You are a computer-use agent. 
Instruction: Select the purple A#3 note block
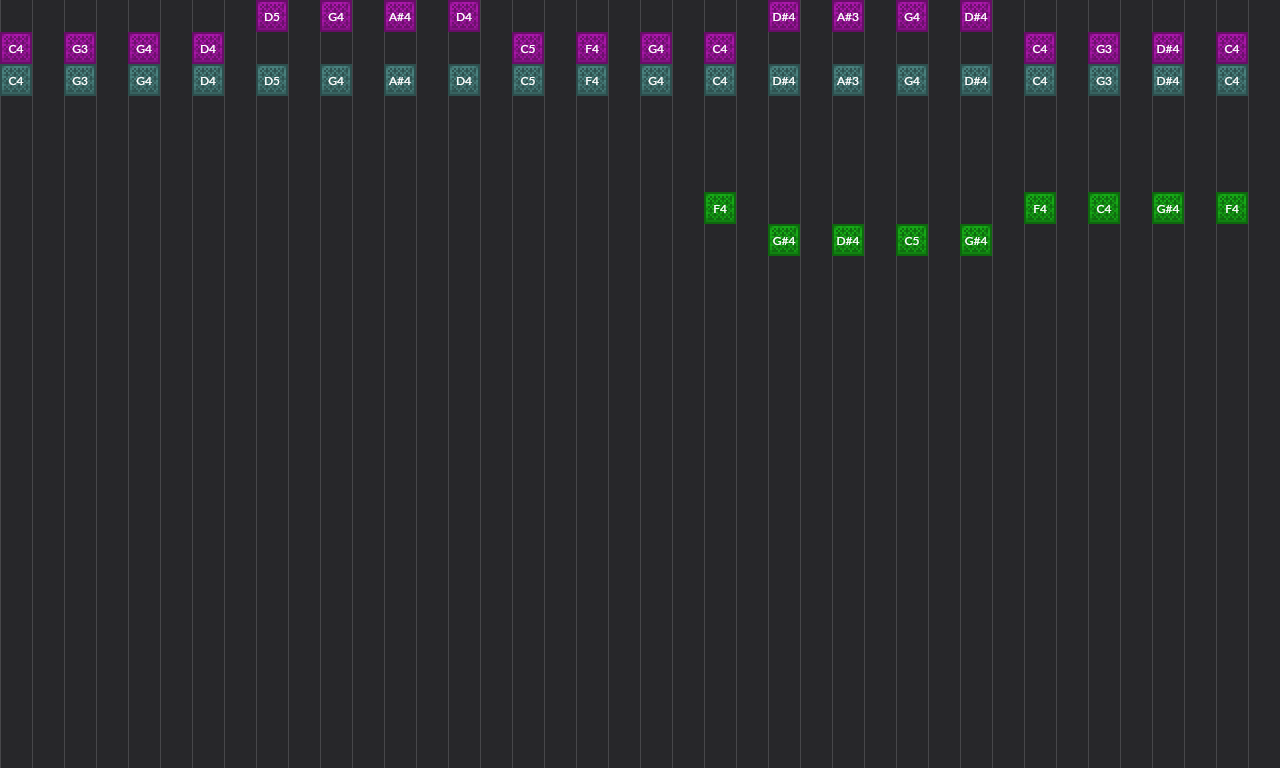tap(848, 17)
